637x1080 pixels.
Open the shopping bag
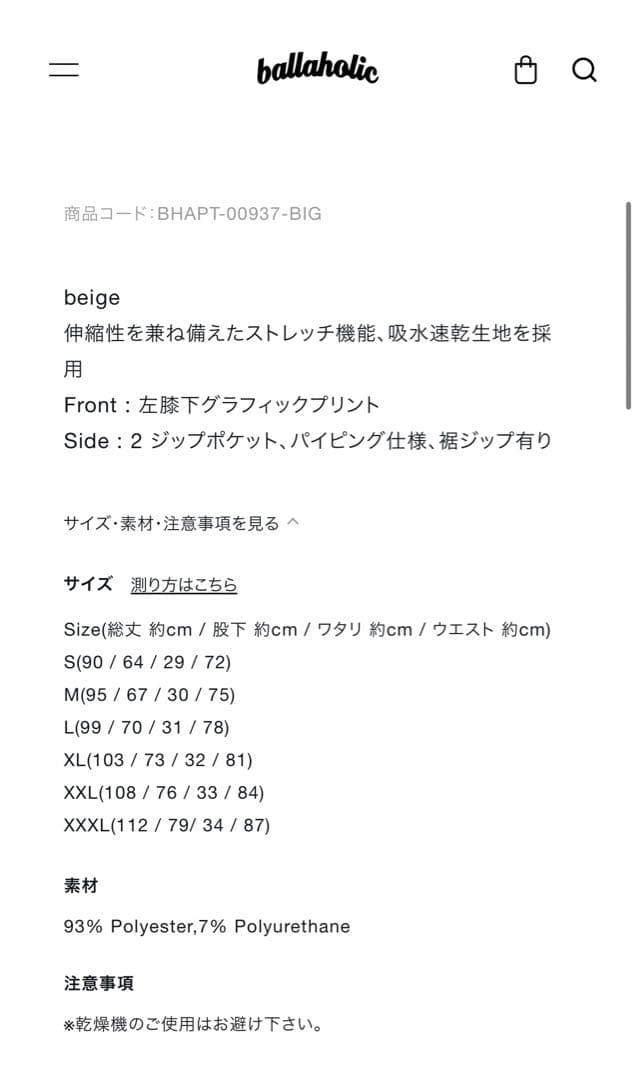(x=525, y=70)
